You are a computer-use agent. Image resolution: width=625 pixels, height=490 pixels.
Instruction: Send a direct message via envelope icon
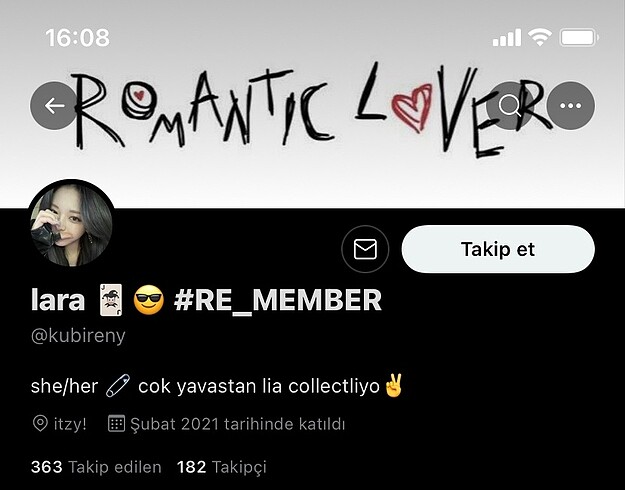pos(365,249)
